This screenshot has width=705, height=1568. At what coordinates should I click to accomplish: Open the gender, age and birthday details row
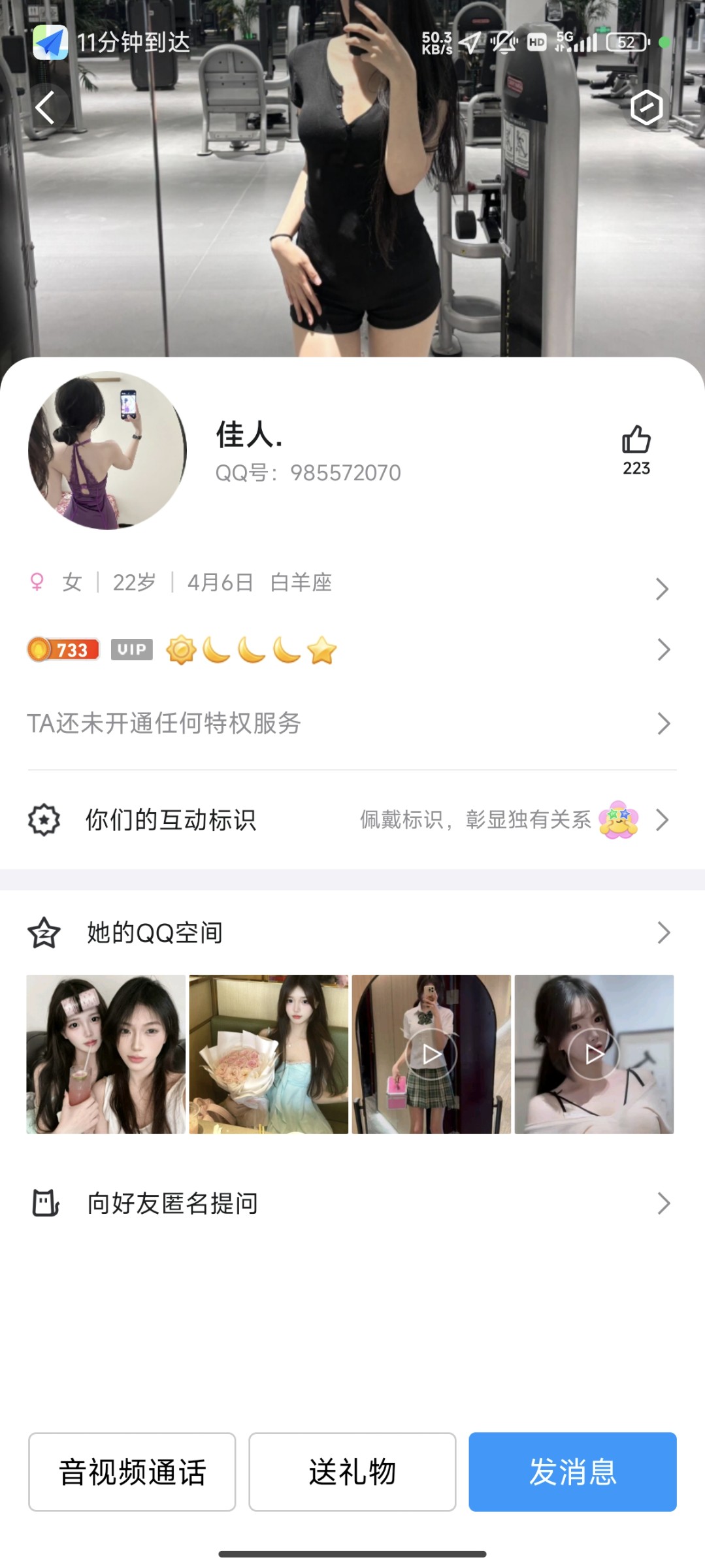tap(352, 583)
